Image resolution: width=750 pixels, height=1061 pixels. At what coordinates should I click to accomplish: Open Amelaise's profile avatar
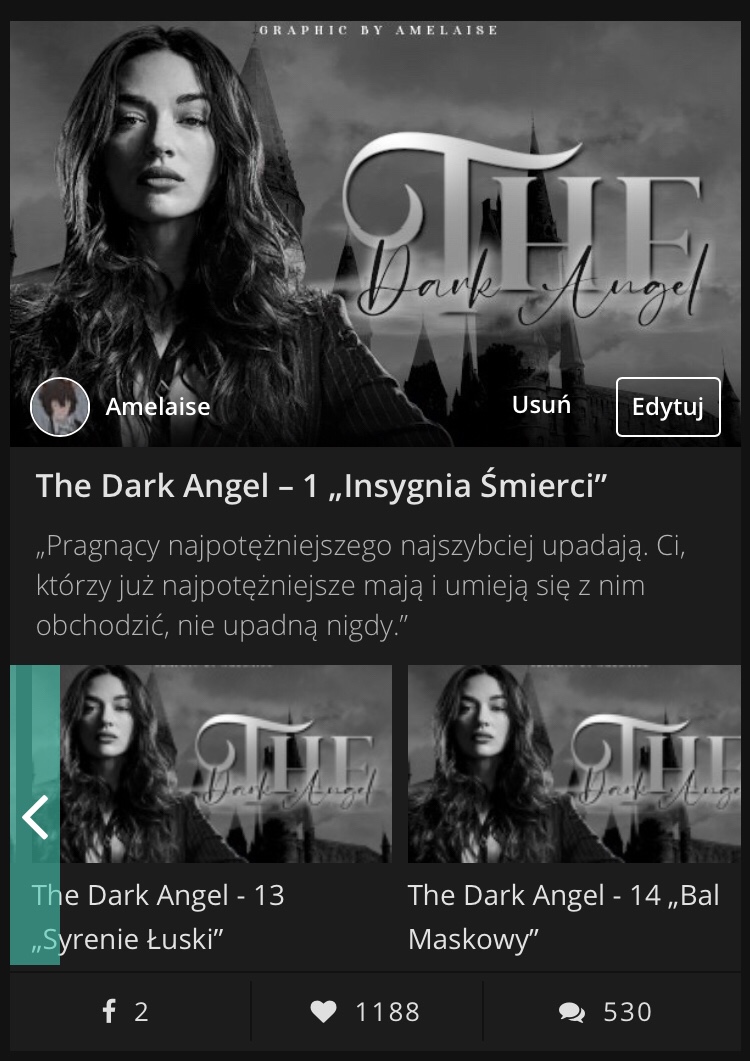point(60,407)
